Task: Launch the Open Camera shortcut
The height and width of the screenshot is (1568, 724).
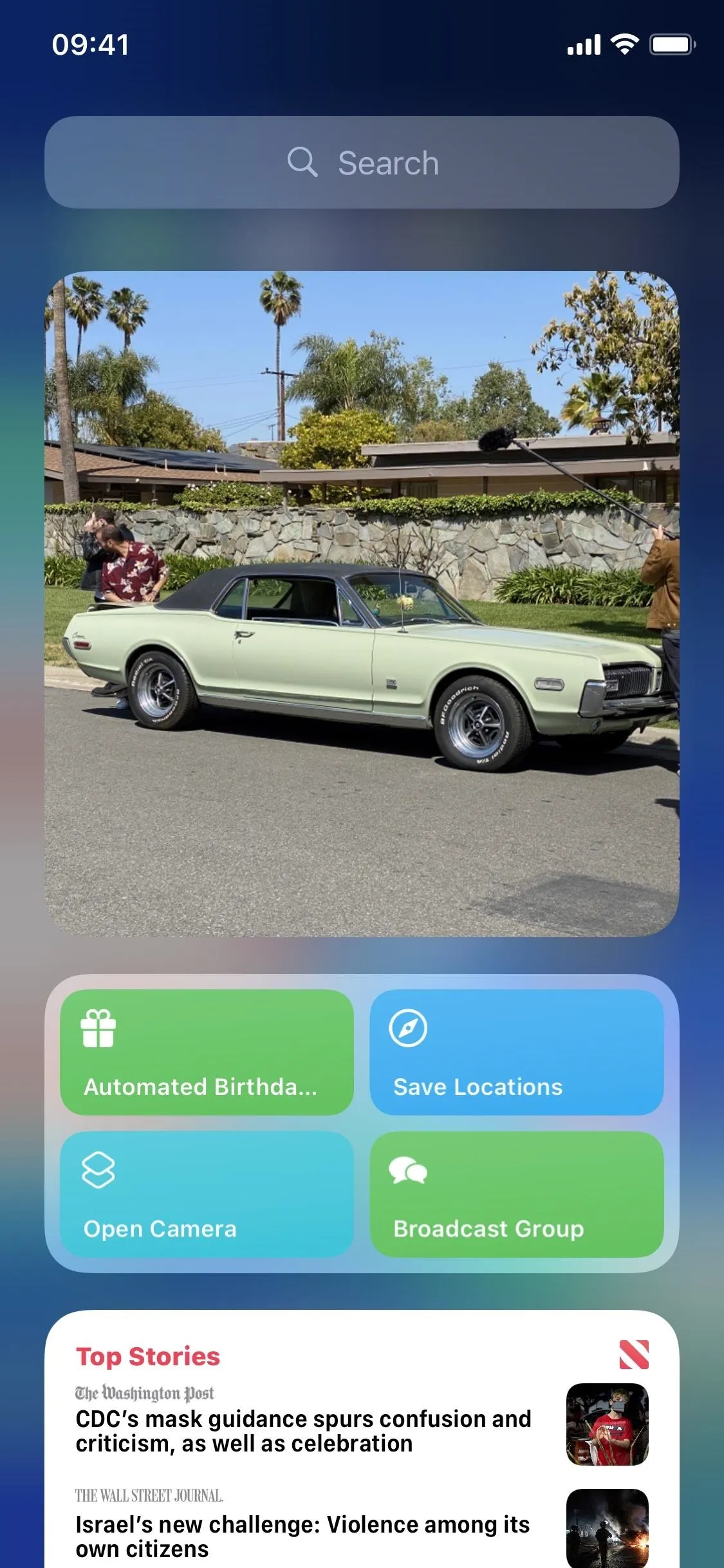Action: [x=207, y=1195]
